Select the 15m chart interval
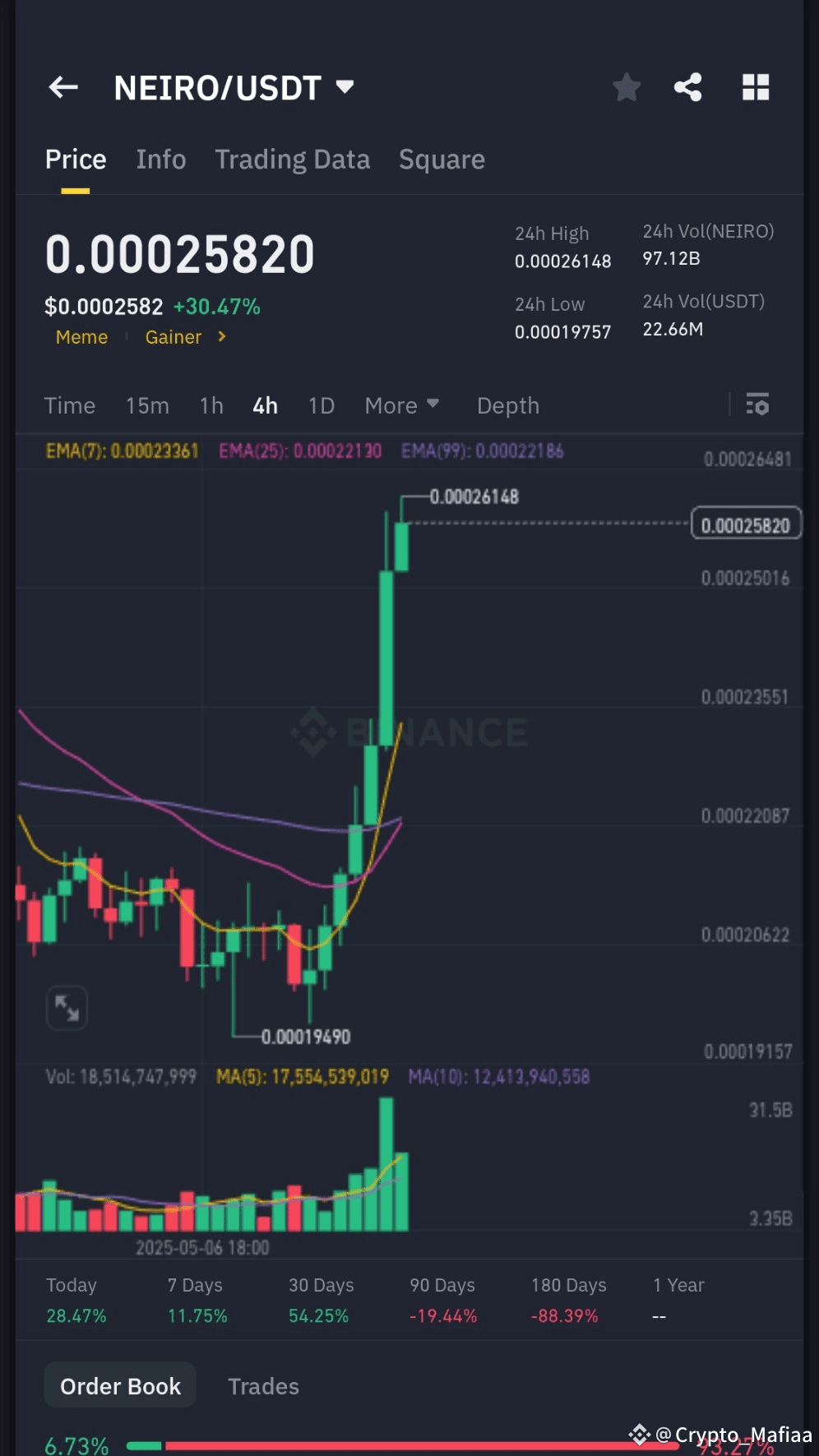The image size is (819, 1456). (x=147, y=405)
